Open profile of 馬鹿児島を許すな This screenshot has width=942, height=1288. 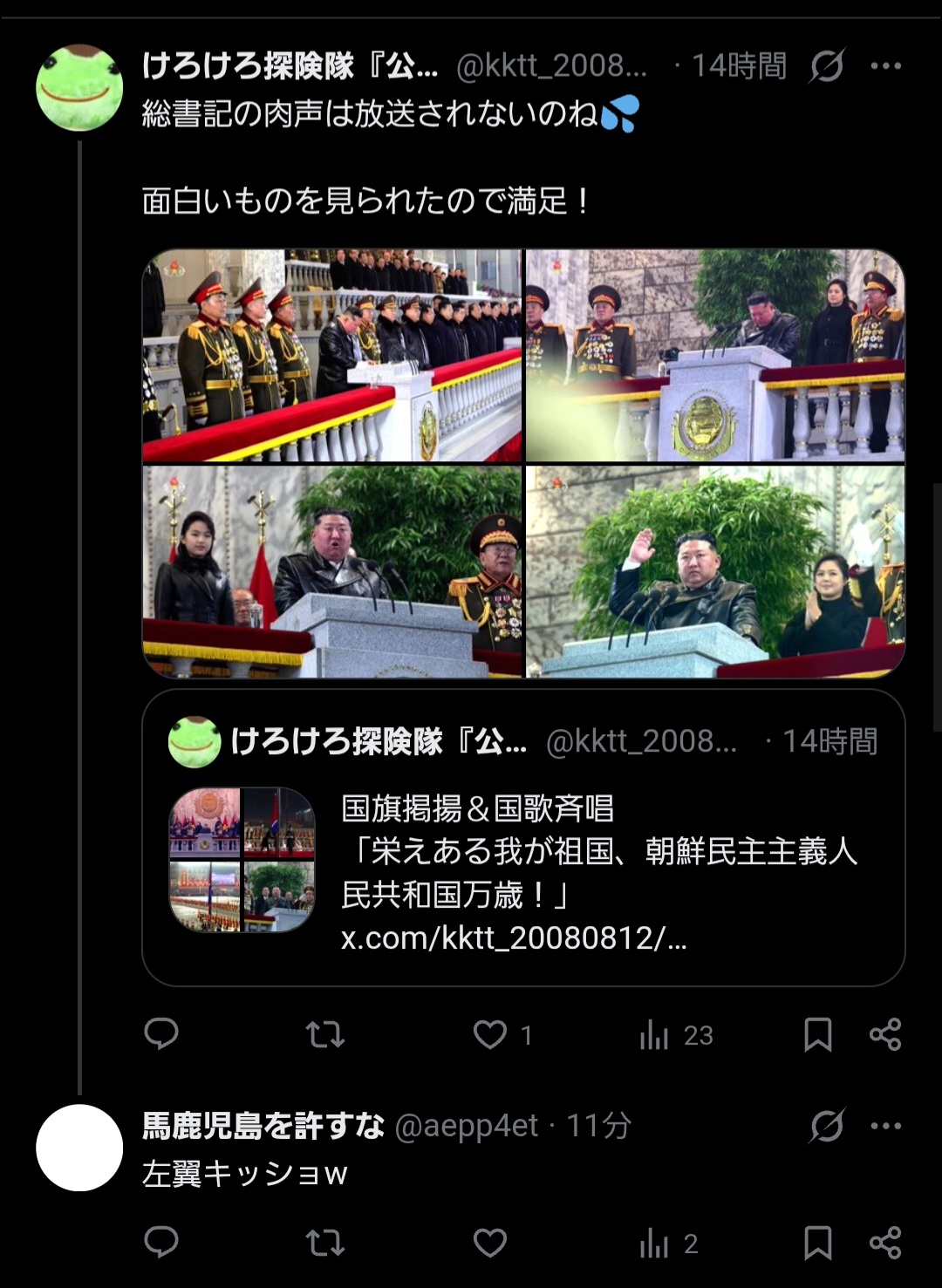(78, 1148)
